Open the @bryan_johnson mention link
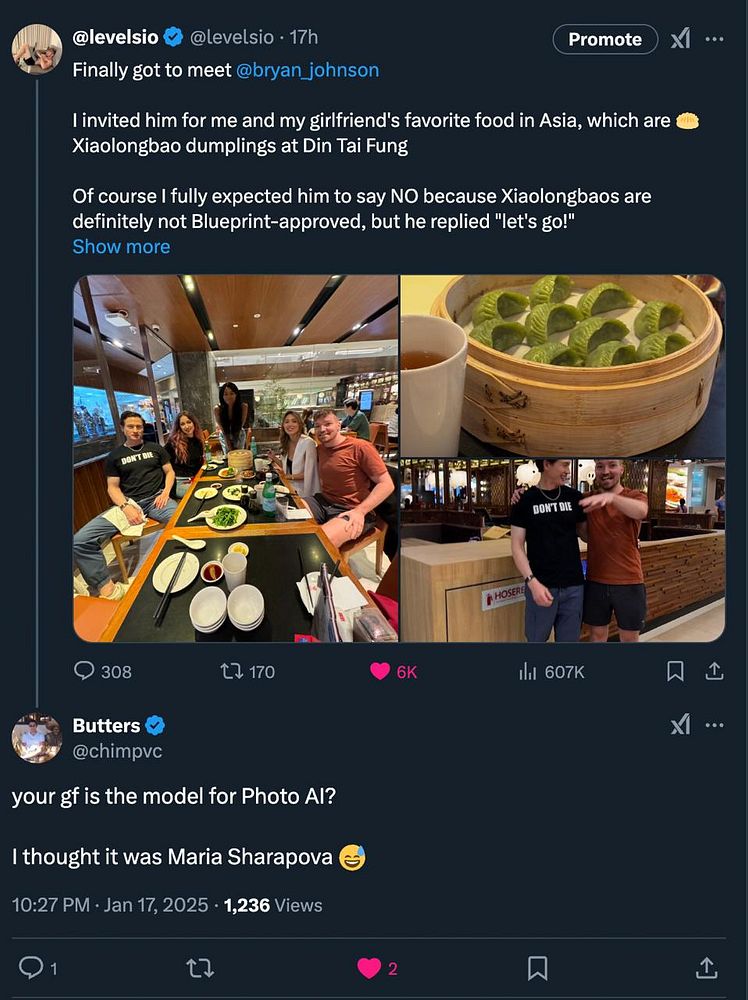Image resolution: width=748 pixels, height=1000 pixels. 307,70
